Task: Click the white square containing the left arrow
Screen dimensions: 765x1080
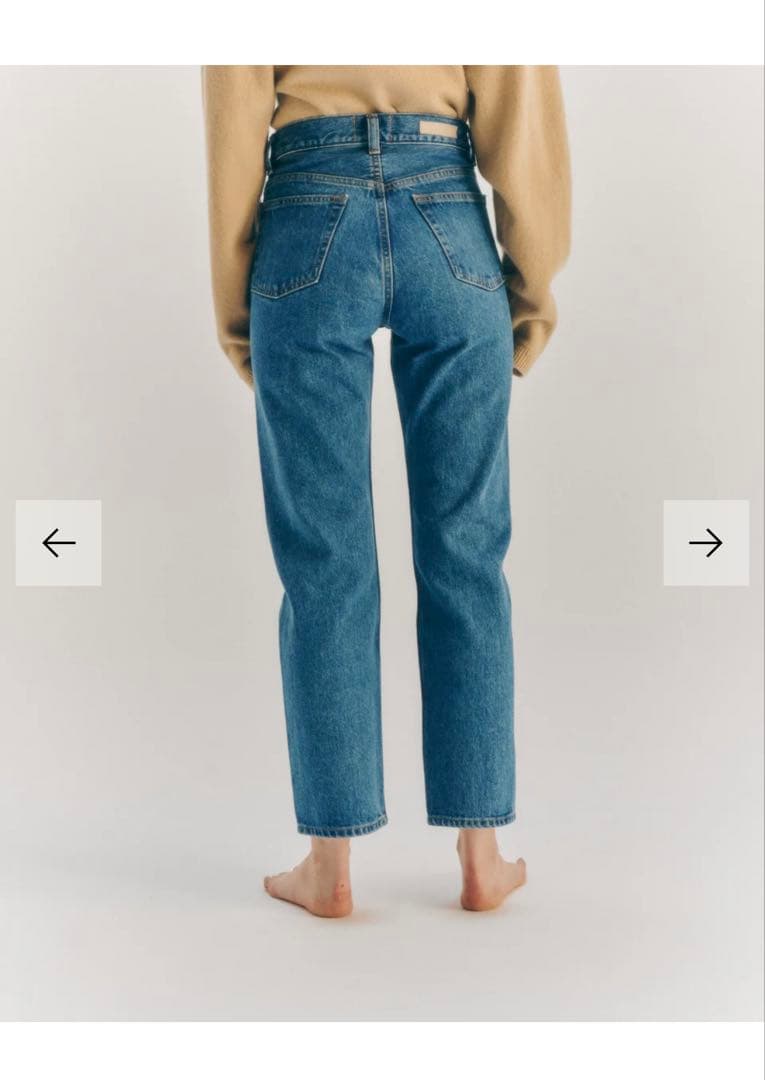Action: point(60,541)
